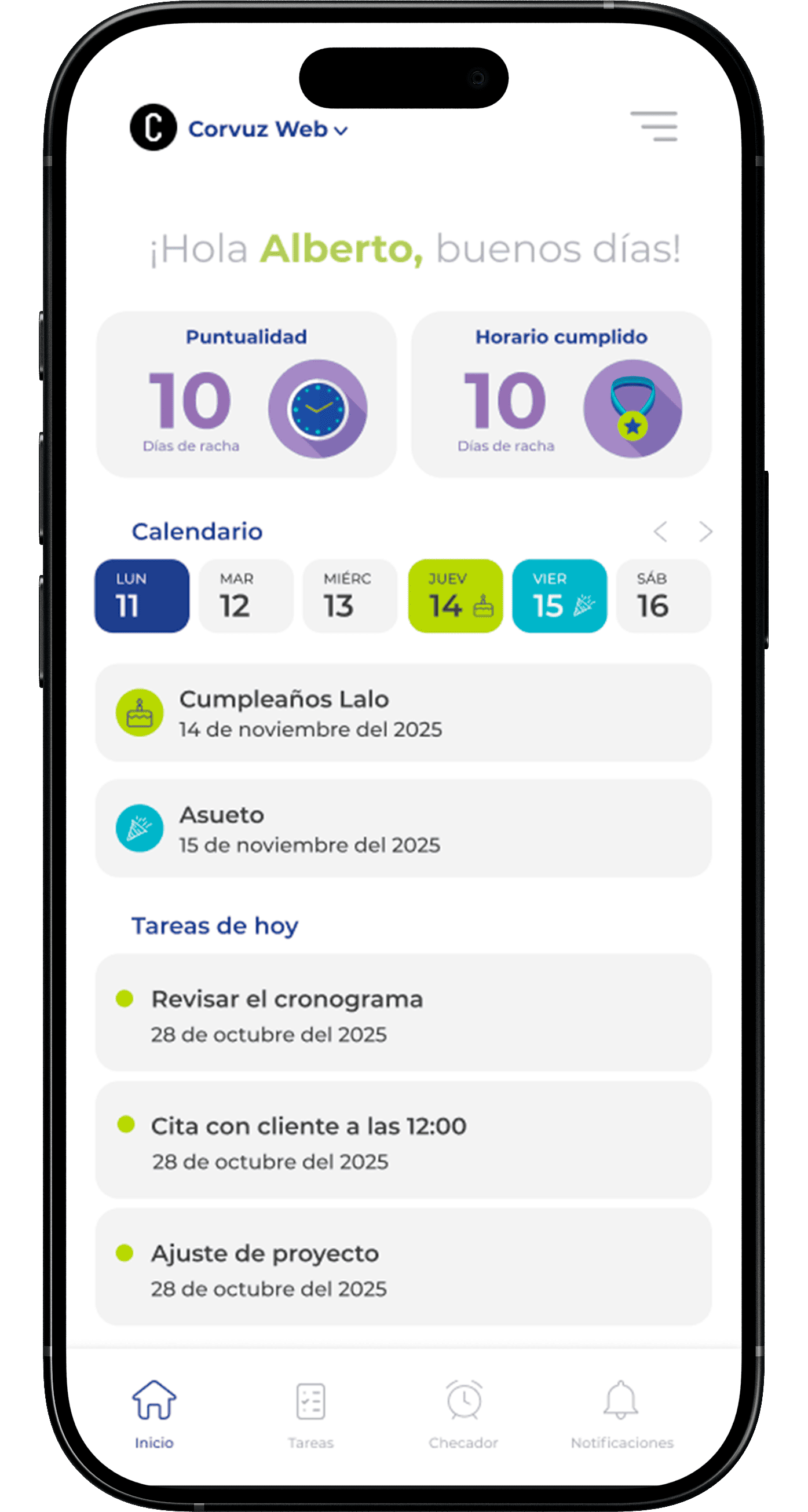This screenshot has width=808, height=1512.
Task: Go to previous calendar week
Action: click(661, 532)
